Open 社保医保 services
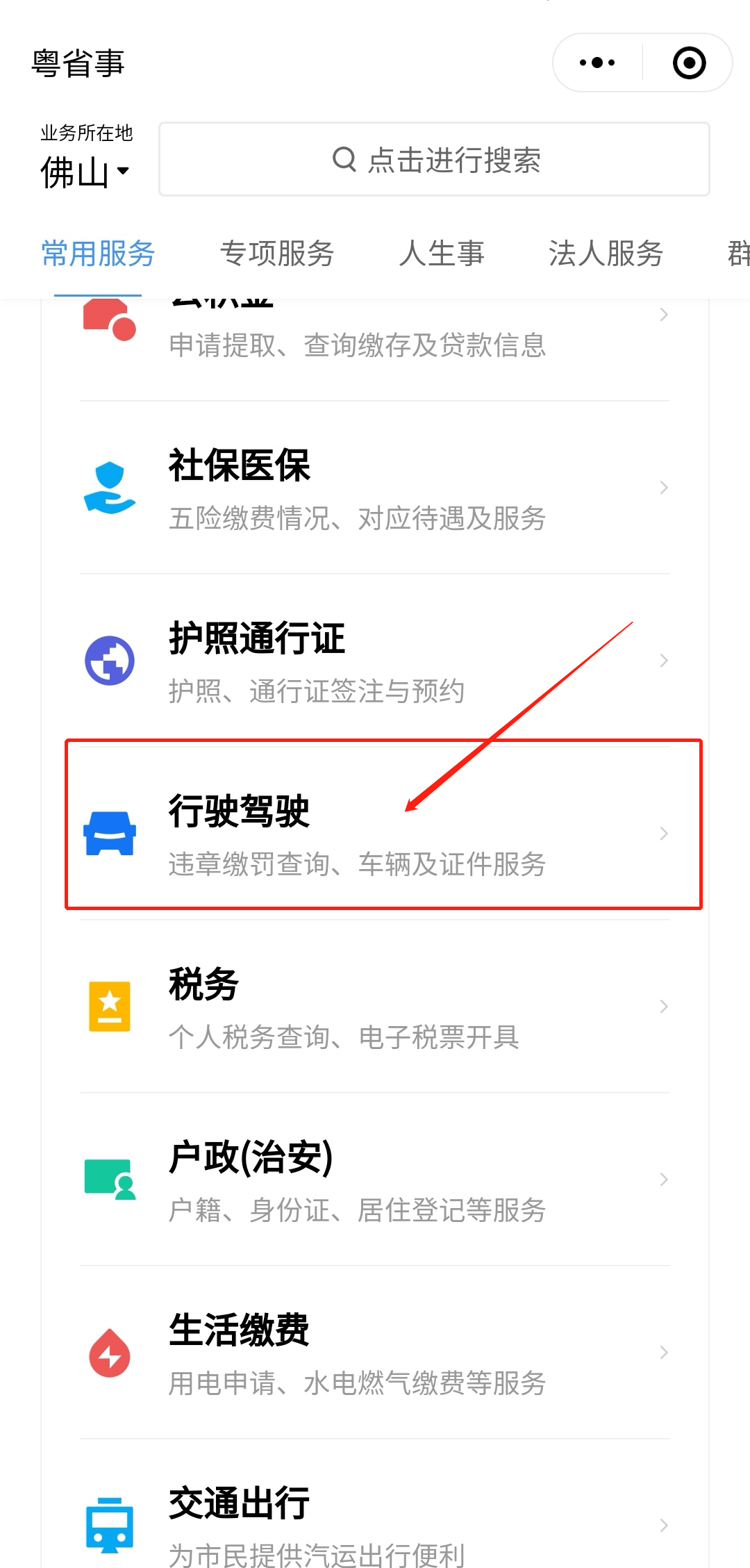The height and width of the screenshot is (1568, 750). point(375,488)
